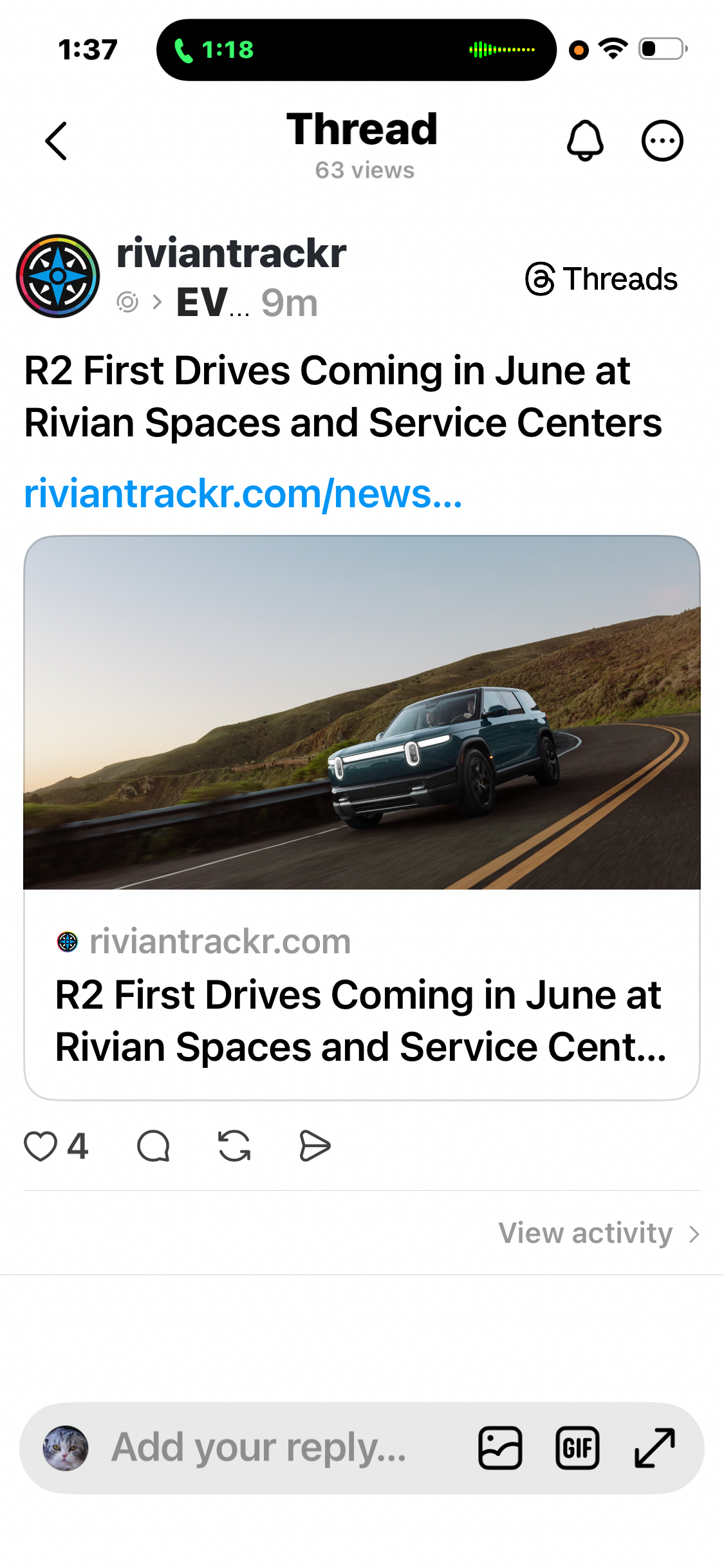Image resolution: width=724 pixels, height=1568 pixels.
Task: Open the riviantrackr.com/news link
Action: tap(243, 494)
